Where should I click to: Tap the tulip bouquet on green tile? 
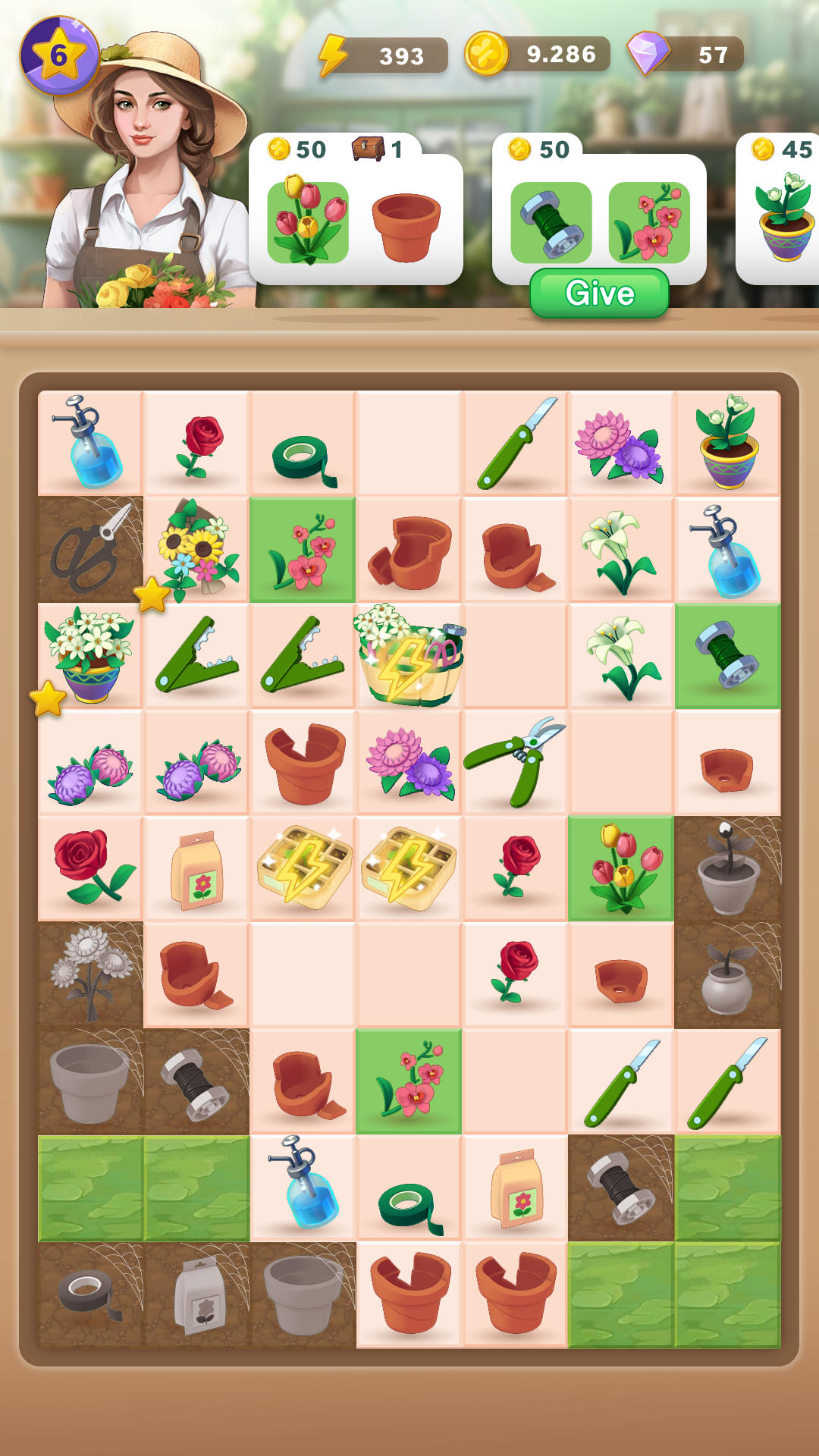point(621,868)
